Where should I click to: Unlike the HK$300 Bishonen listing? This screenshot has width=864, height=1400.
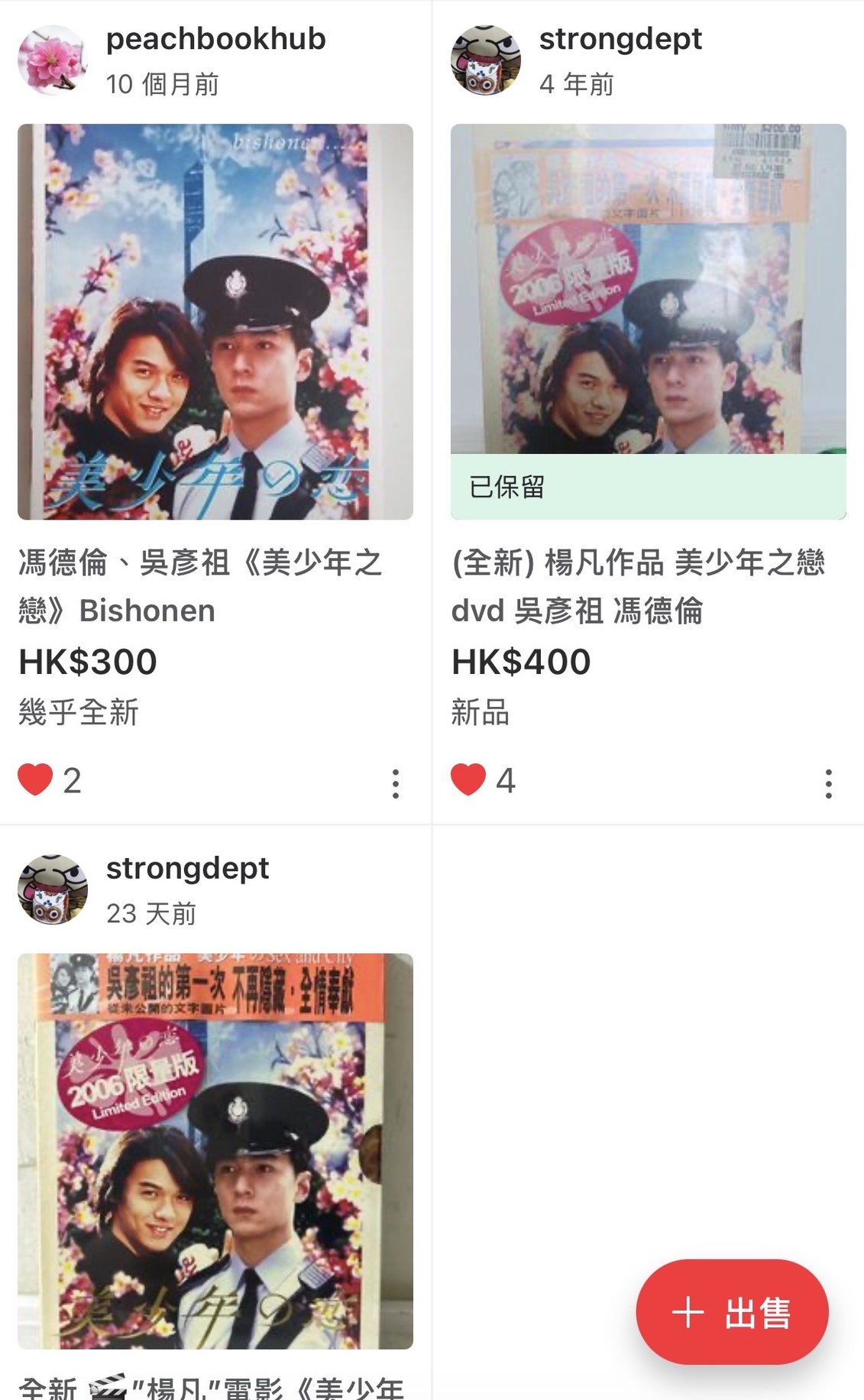(x=35, y=780)
